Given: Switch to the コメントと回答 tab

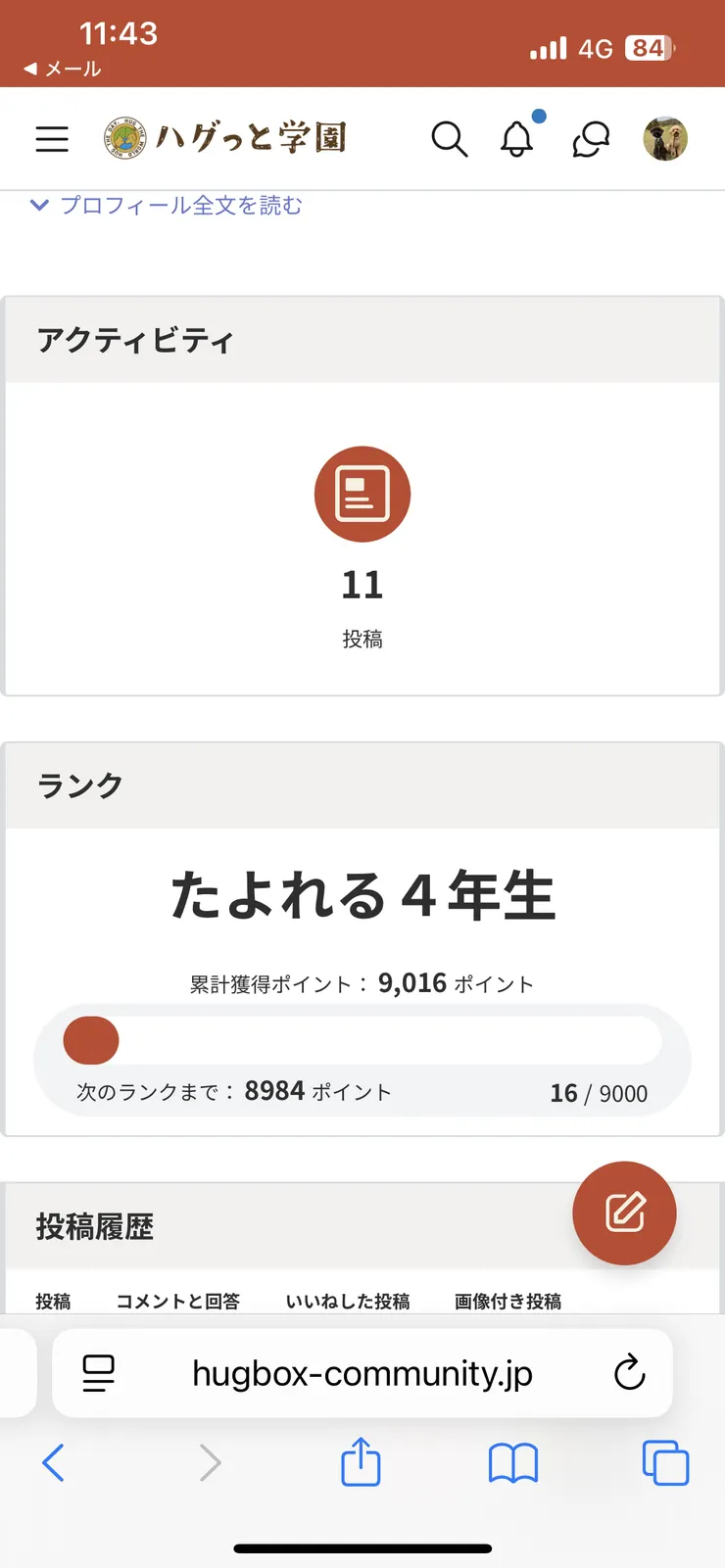Looking at the screenshot, I should tap(177, 1301).
